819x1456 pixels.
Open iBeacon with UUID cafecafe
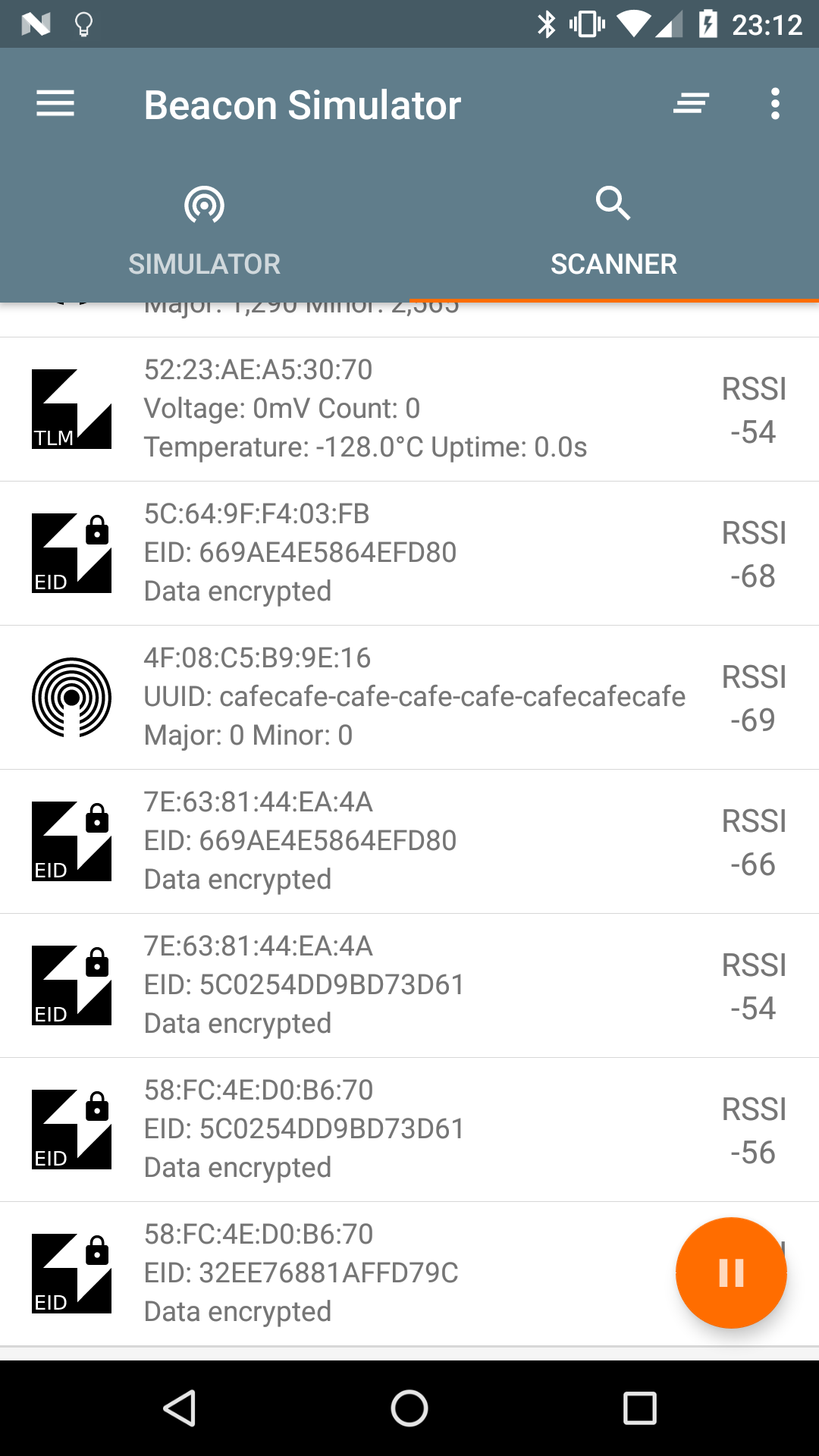[409, 698]
